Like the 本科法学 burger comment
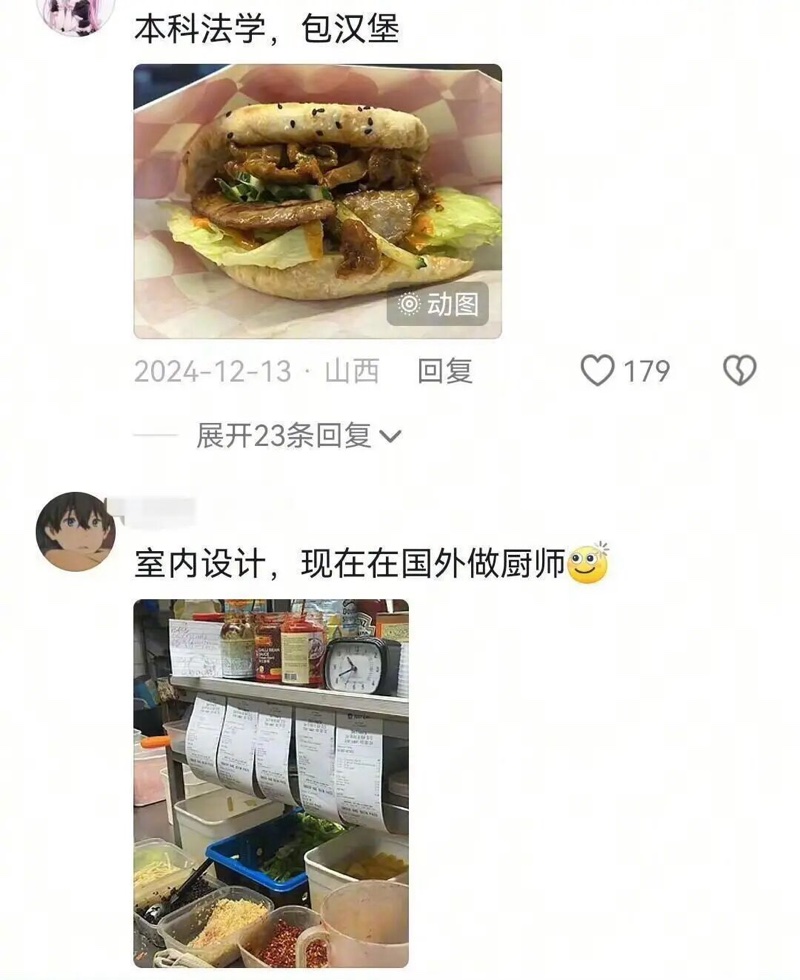Image resolution: width=800 pixels, height=980 pixels. 598,371
